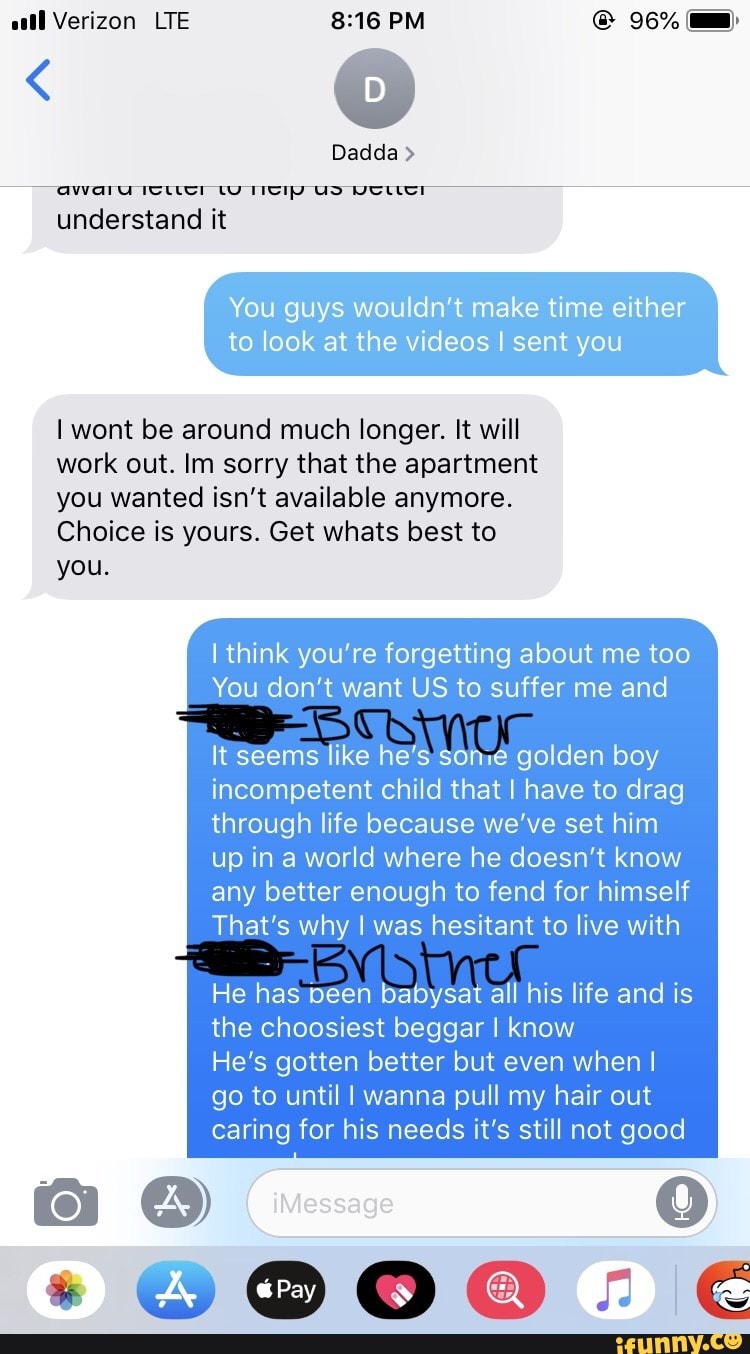
Task: Open the Music iMessage app
Action: (x=616, y=1289)
